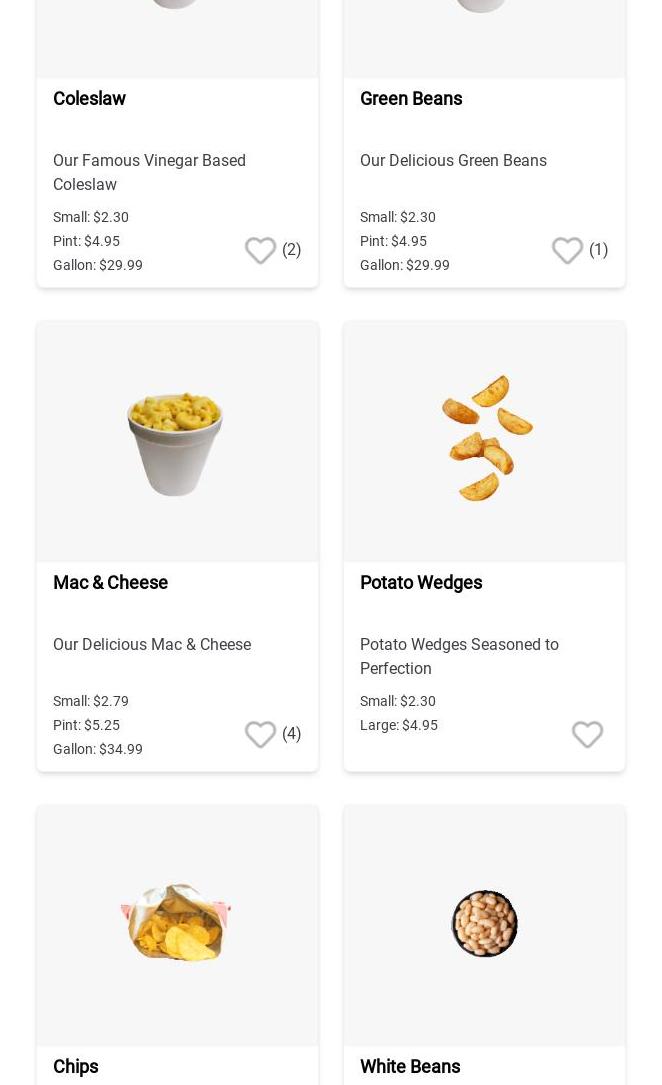The width and height of the screenshot is (662, 1085).
Task: Favorite the Coleslaw side
Action: pyautogui.click(x=260, y=250)
